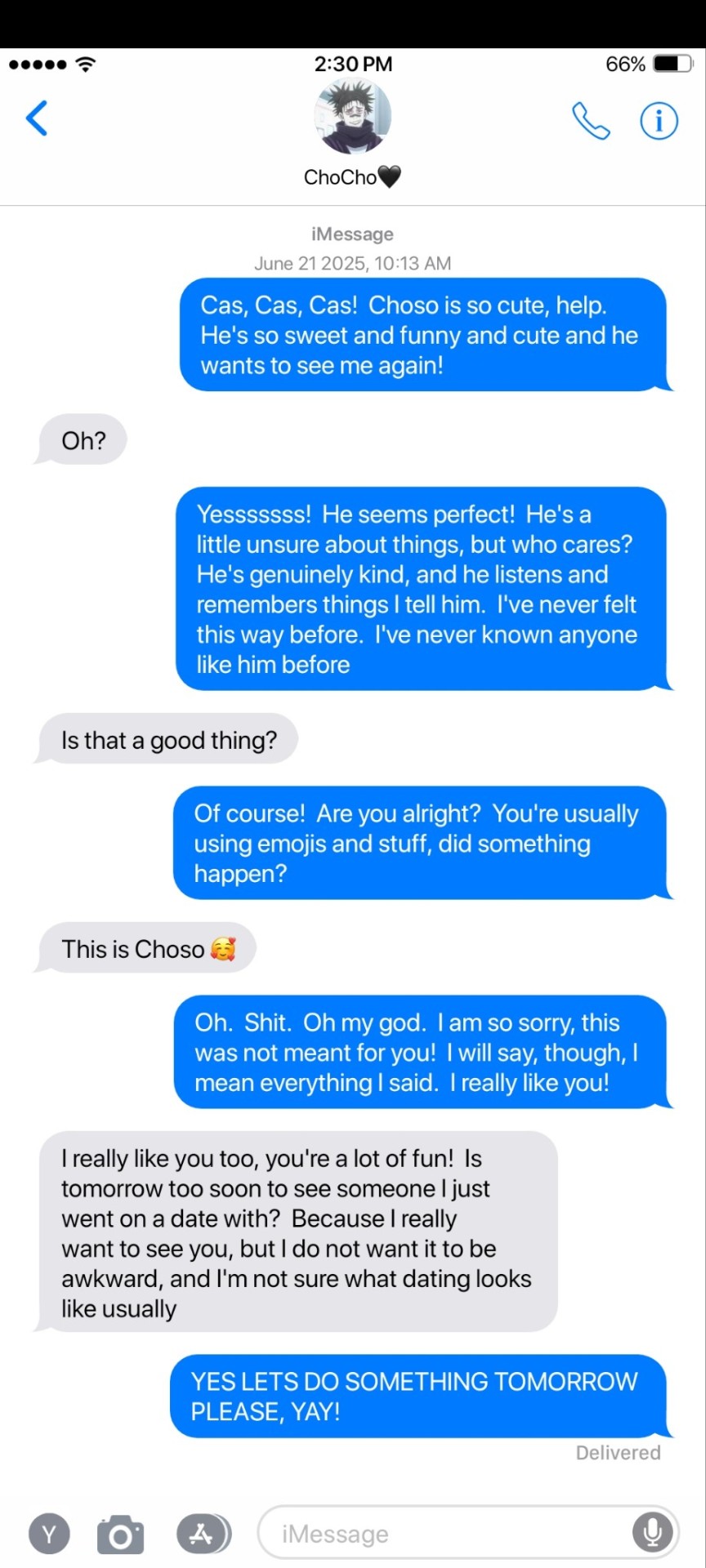This screenshot has width=706, height=1568.
Task: Open conversation info for ChoCho
Action: [x=659, y=121]
